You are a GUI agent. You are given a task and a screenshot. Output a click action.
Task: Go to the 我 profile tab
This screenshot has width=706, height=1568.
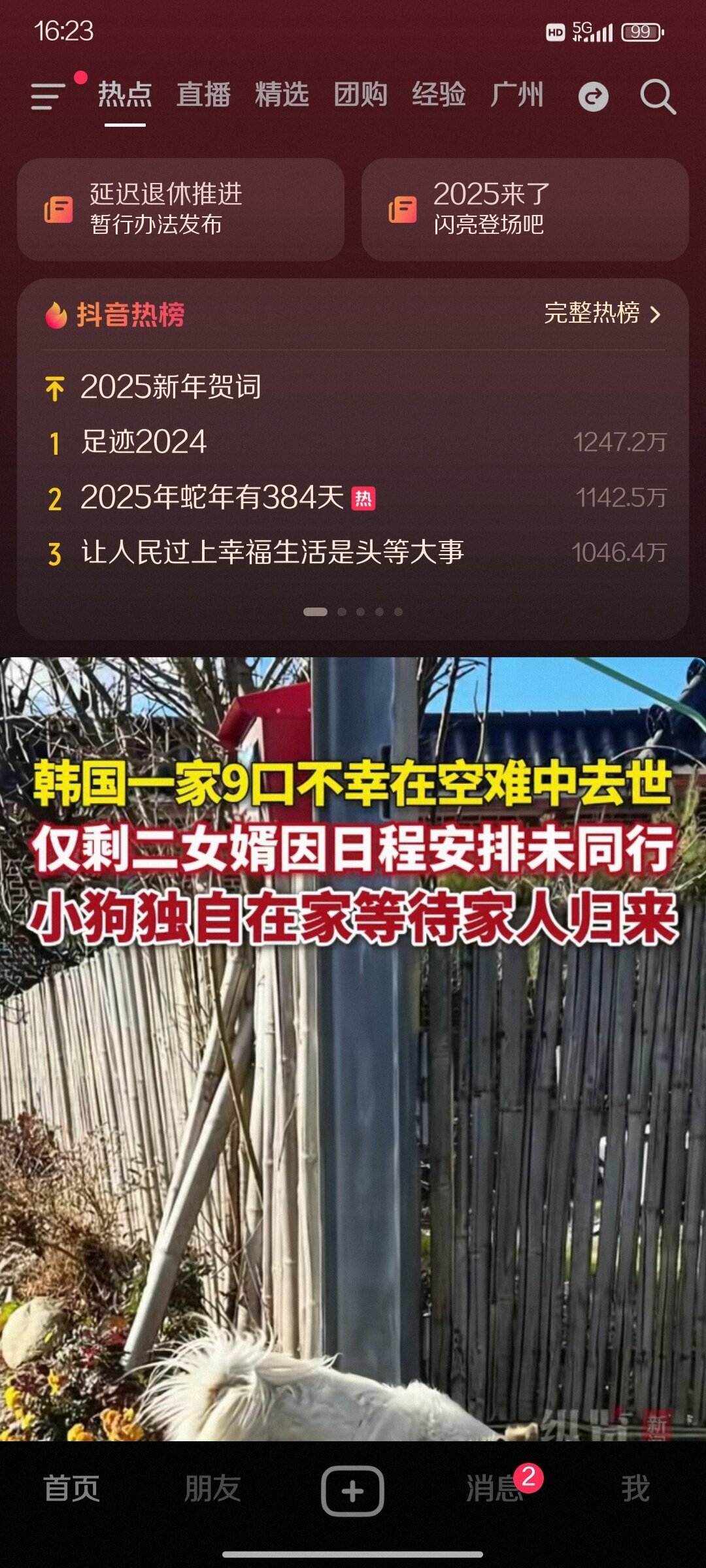pos(635,1489)
